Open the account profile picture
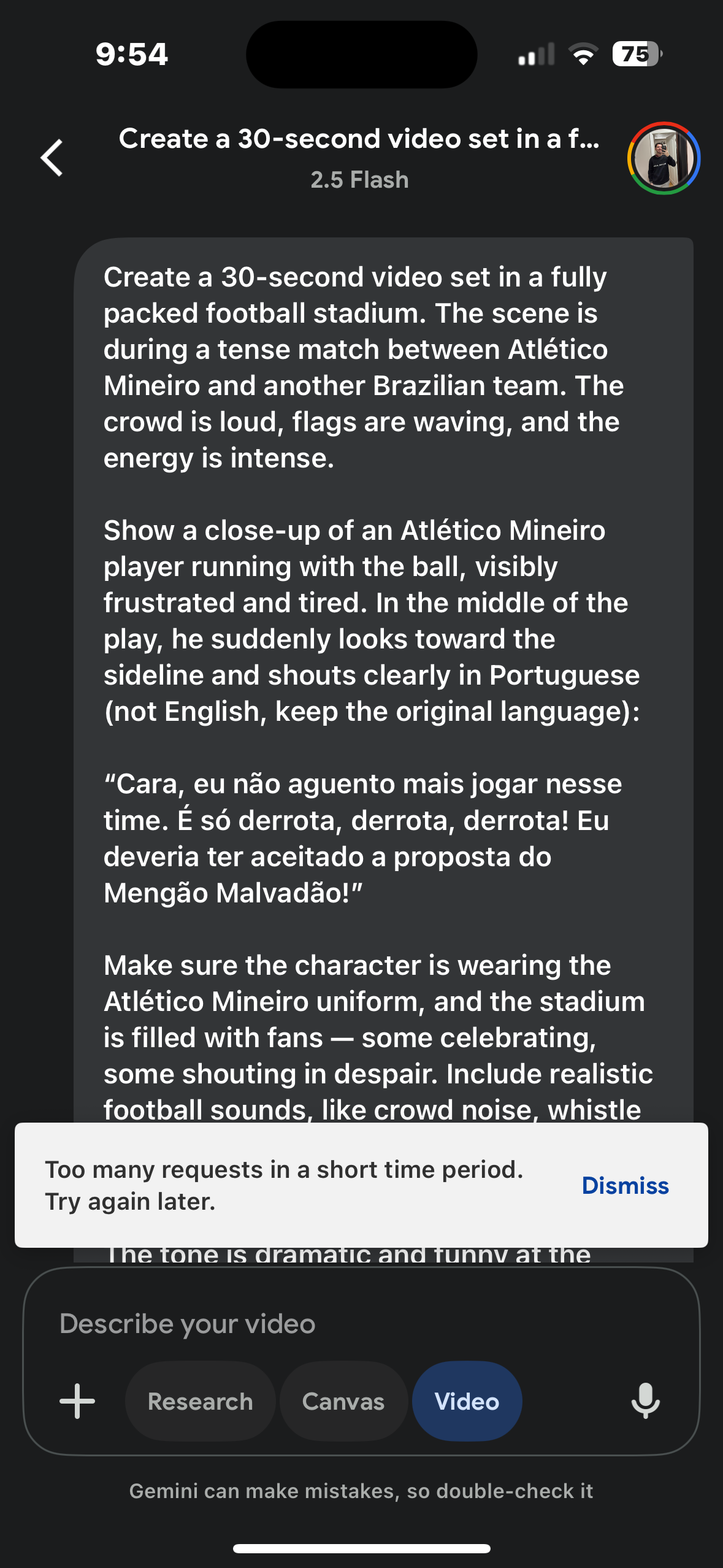This screenshot has height=1568, width=723. point(664,158)
